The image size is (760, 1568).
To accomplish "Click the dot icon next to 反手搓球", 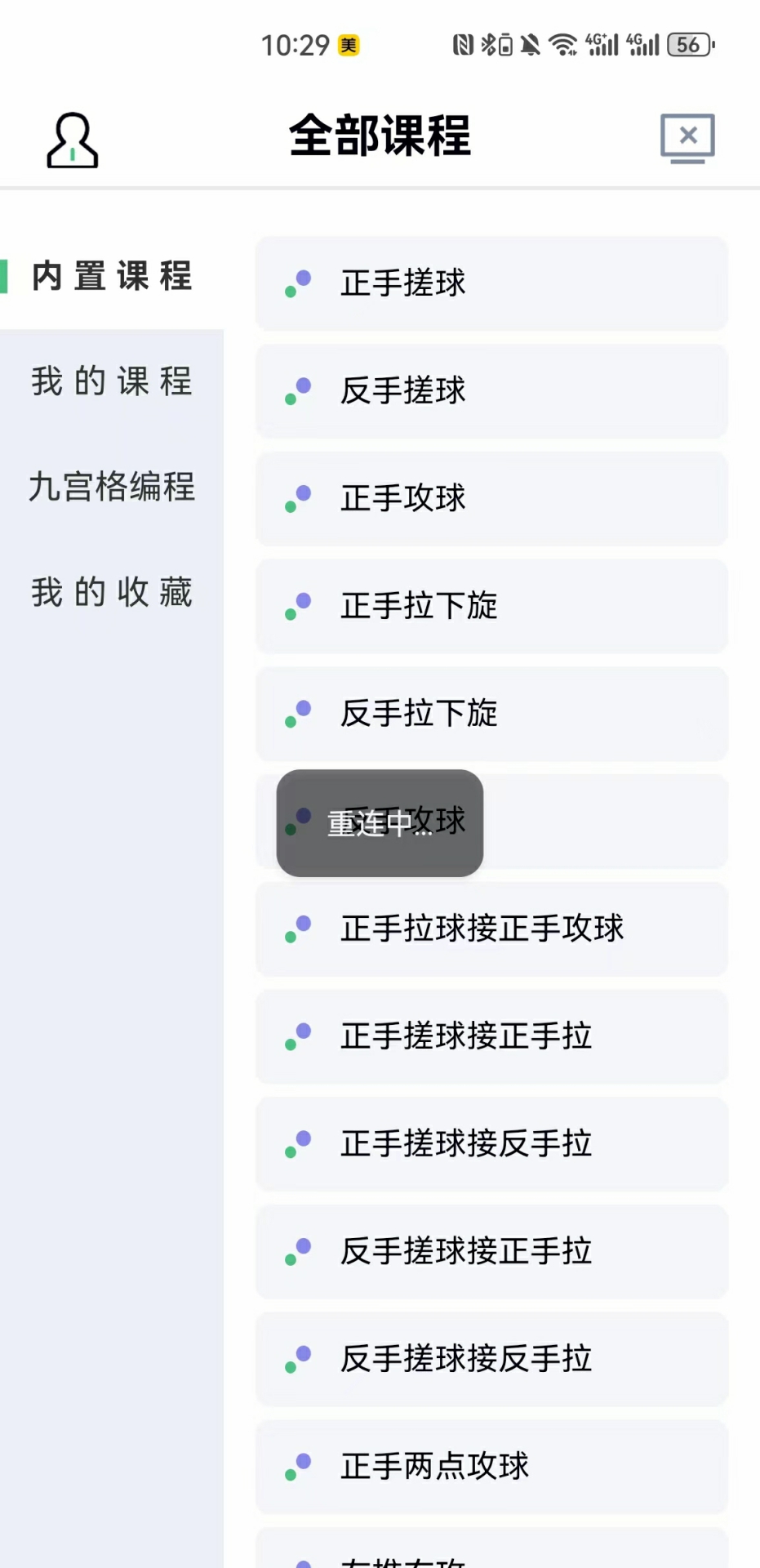I will [x=298, y=391].
